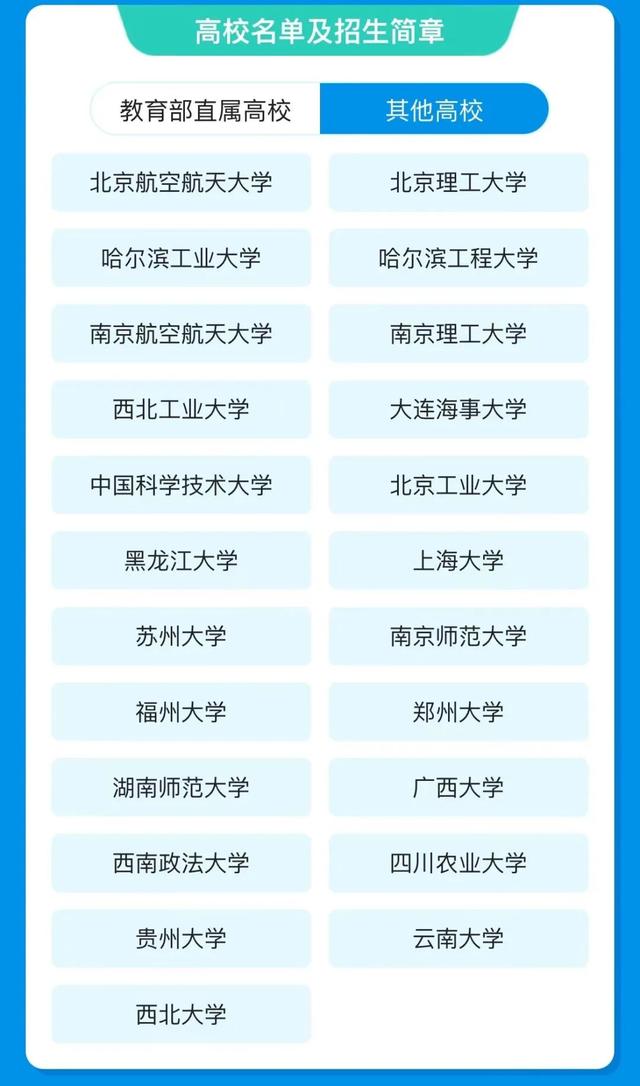Open 中国科学技术大学 brochure
The width and height of the screenshot is (640, 1086).
(181, 485)
